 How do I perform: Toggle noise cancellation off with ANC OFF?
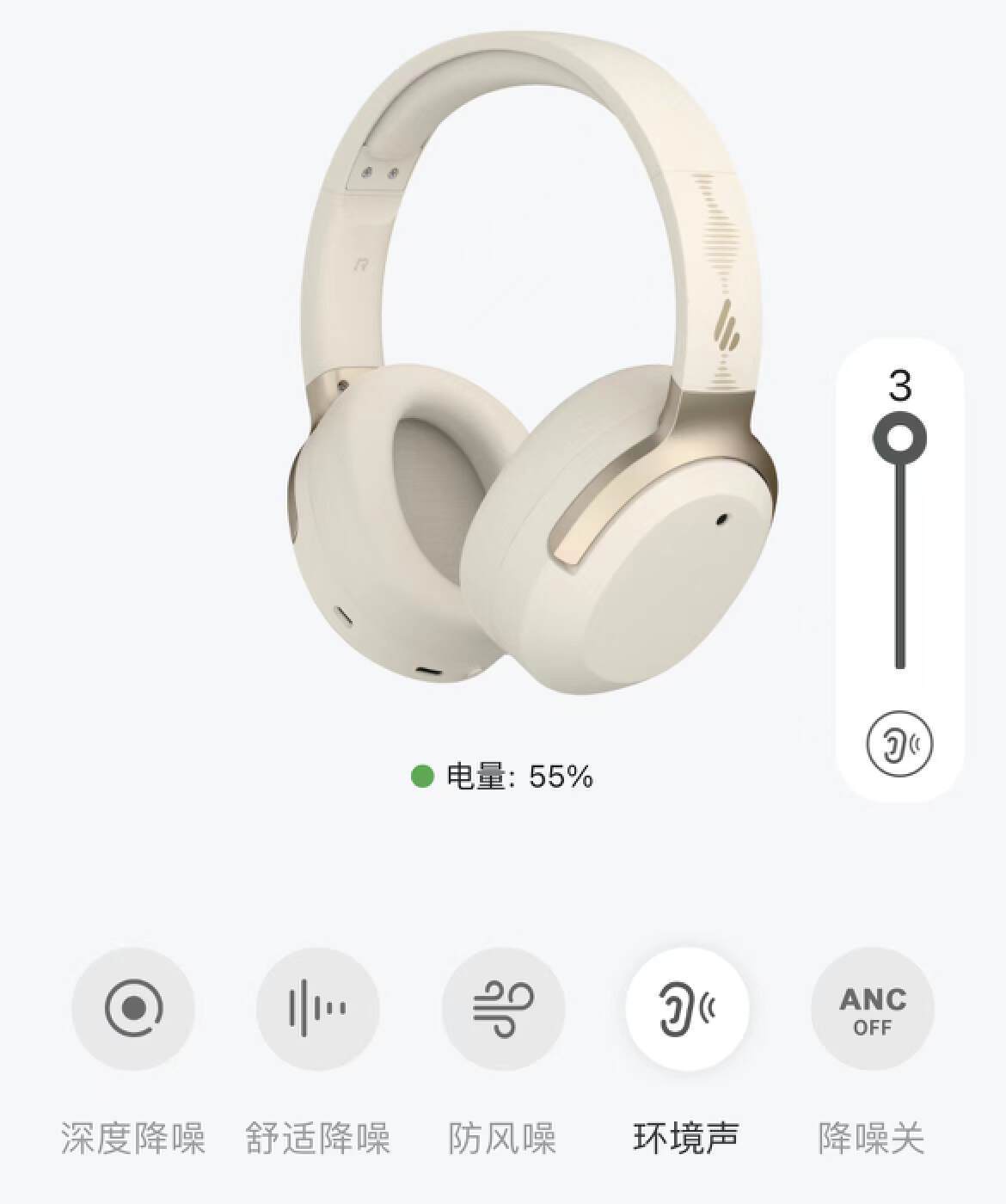872,1009
